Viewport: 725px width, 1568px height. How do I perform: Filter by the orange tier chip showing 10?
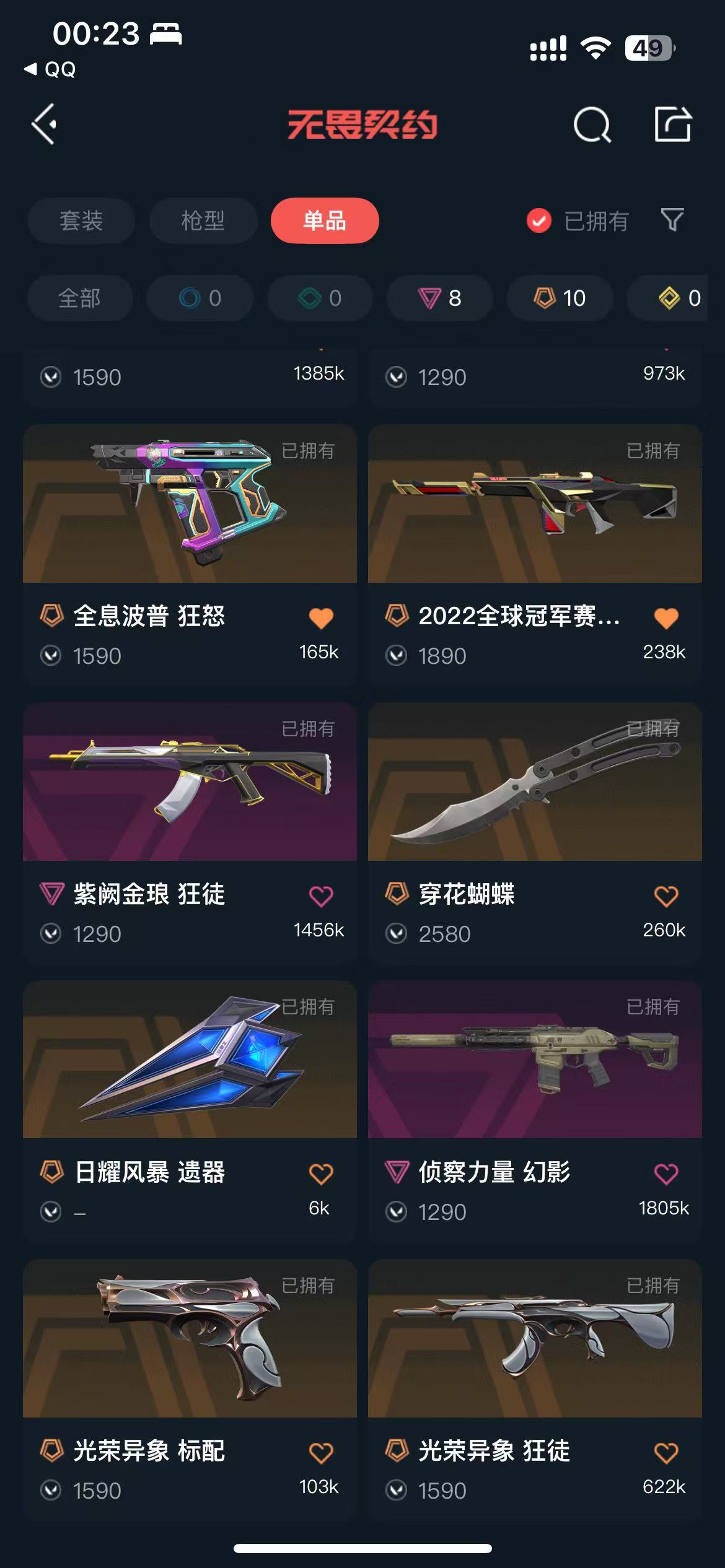(560, 298)
